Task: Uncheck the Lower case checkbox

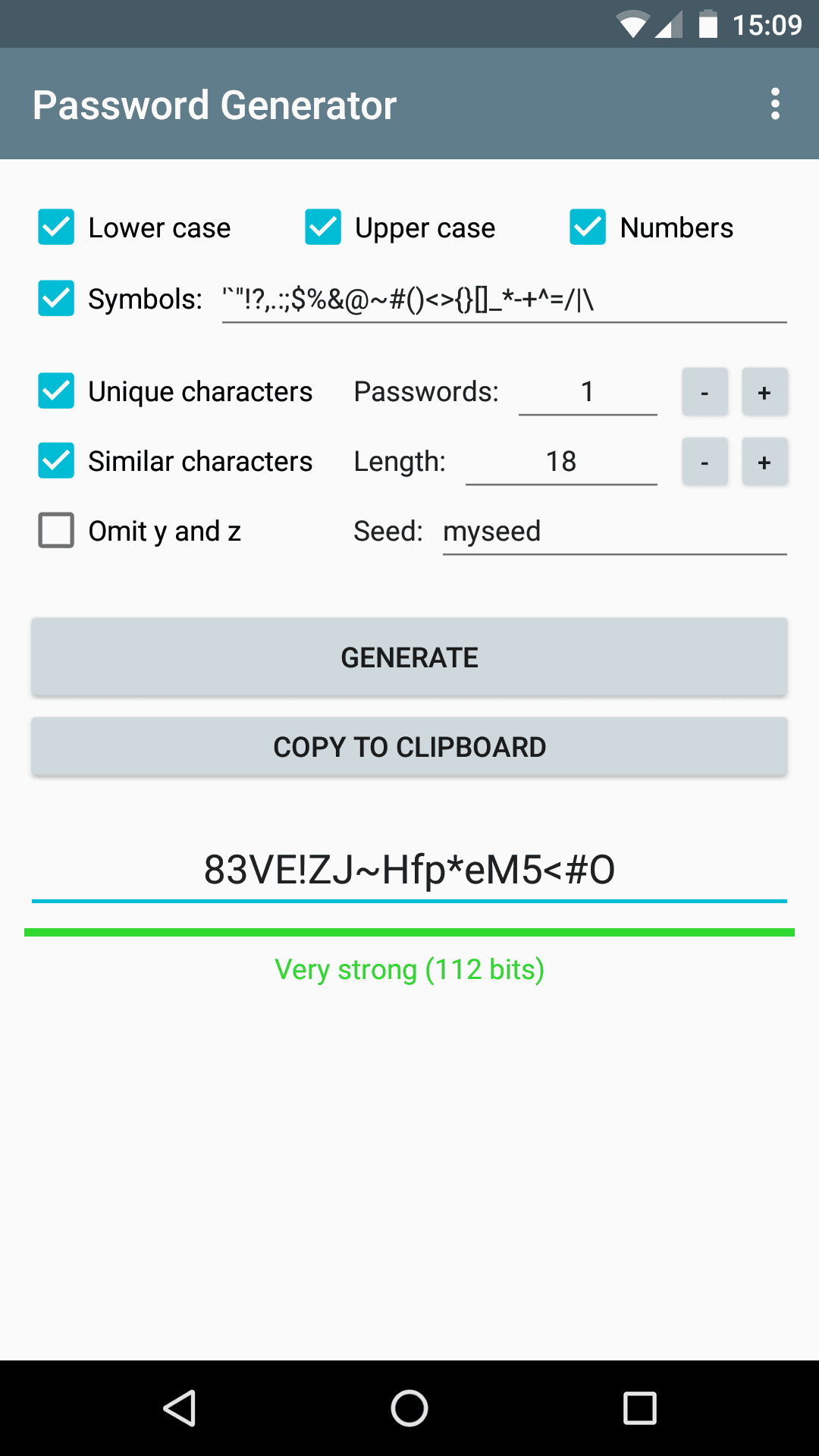Action: coord(56,227)
